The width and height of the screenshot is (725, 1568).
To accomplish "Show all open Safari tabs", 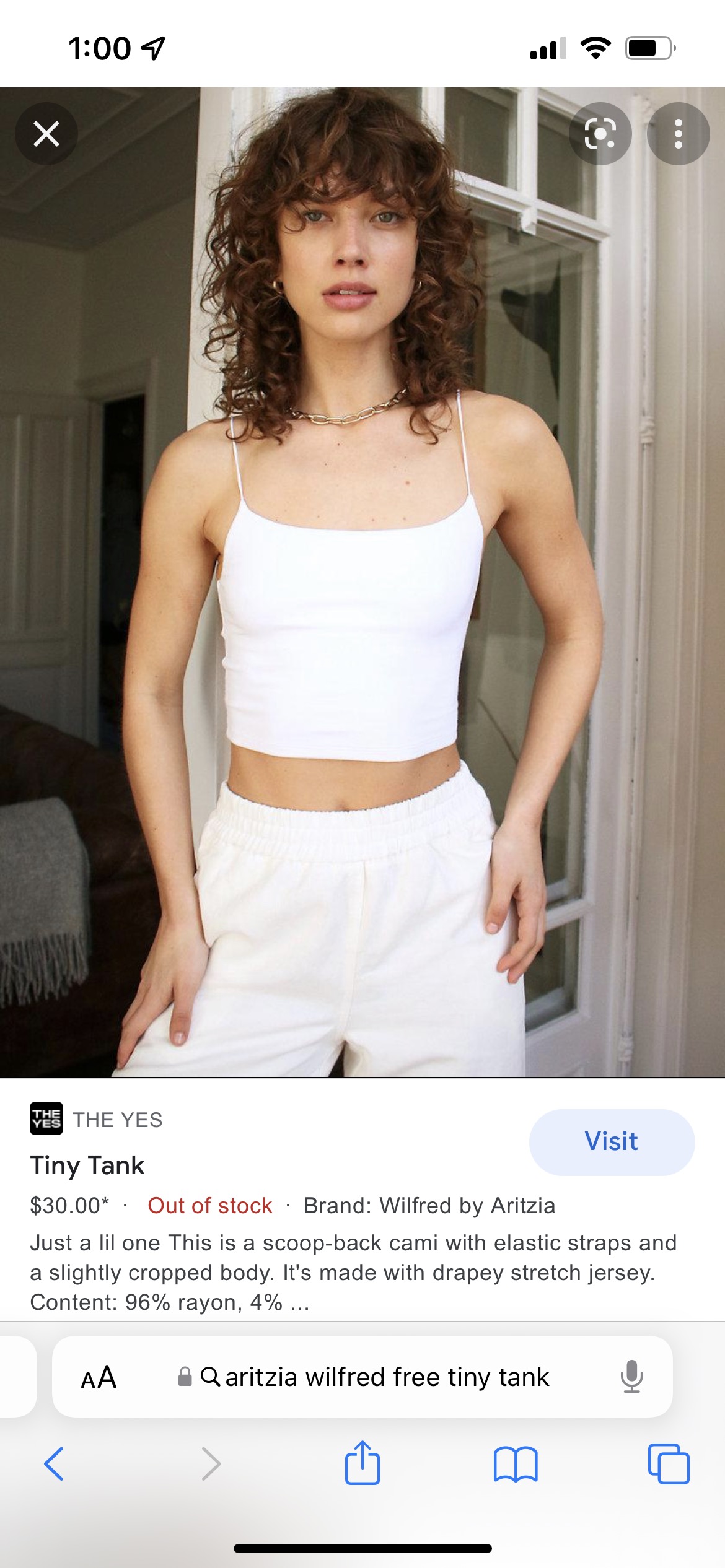I will (x=668, y=1464).
